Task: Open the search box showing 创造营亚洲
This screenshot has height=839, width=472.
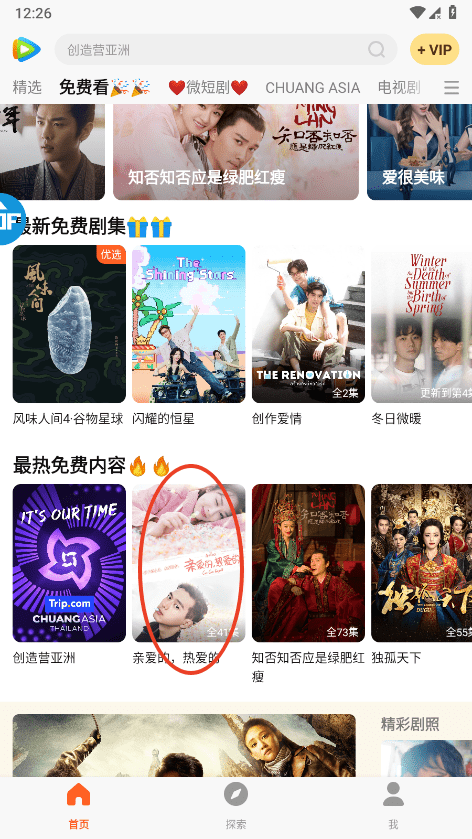Action: 225,50
